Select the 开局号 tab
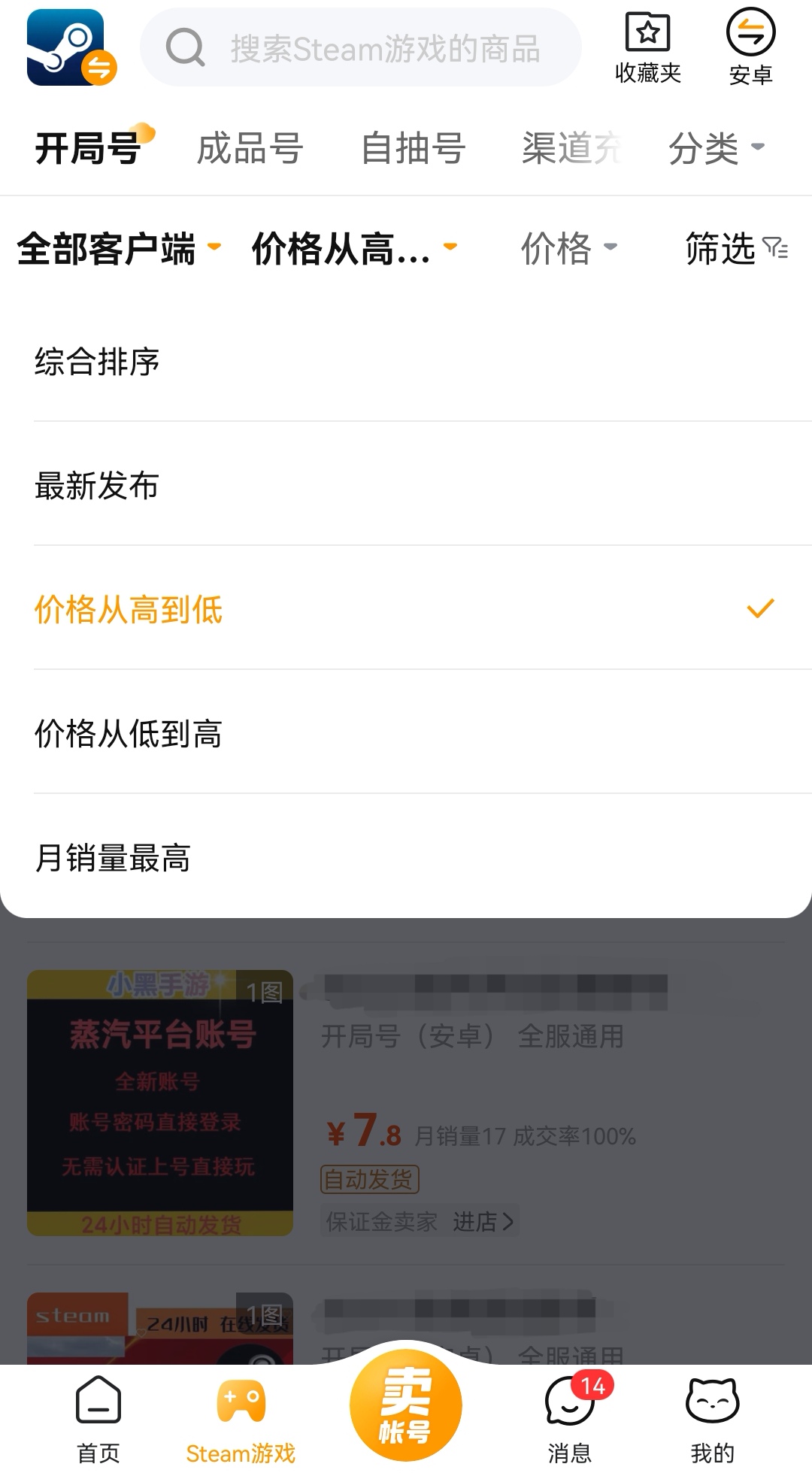 coord(89,148)
